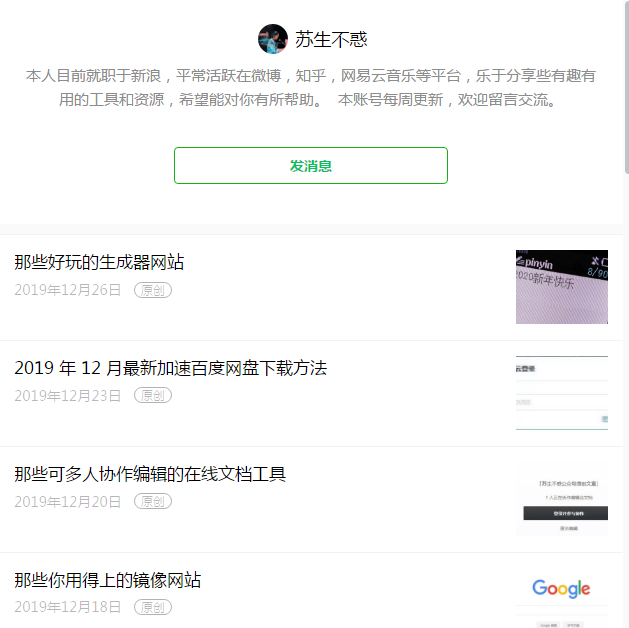Viewport: 629px width, 628px height.
Task: Open 2019 年 12 月最新加速百度网盘下载方法 article
Action: (170, 368)
